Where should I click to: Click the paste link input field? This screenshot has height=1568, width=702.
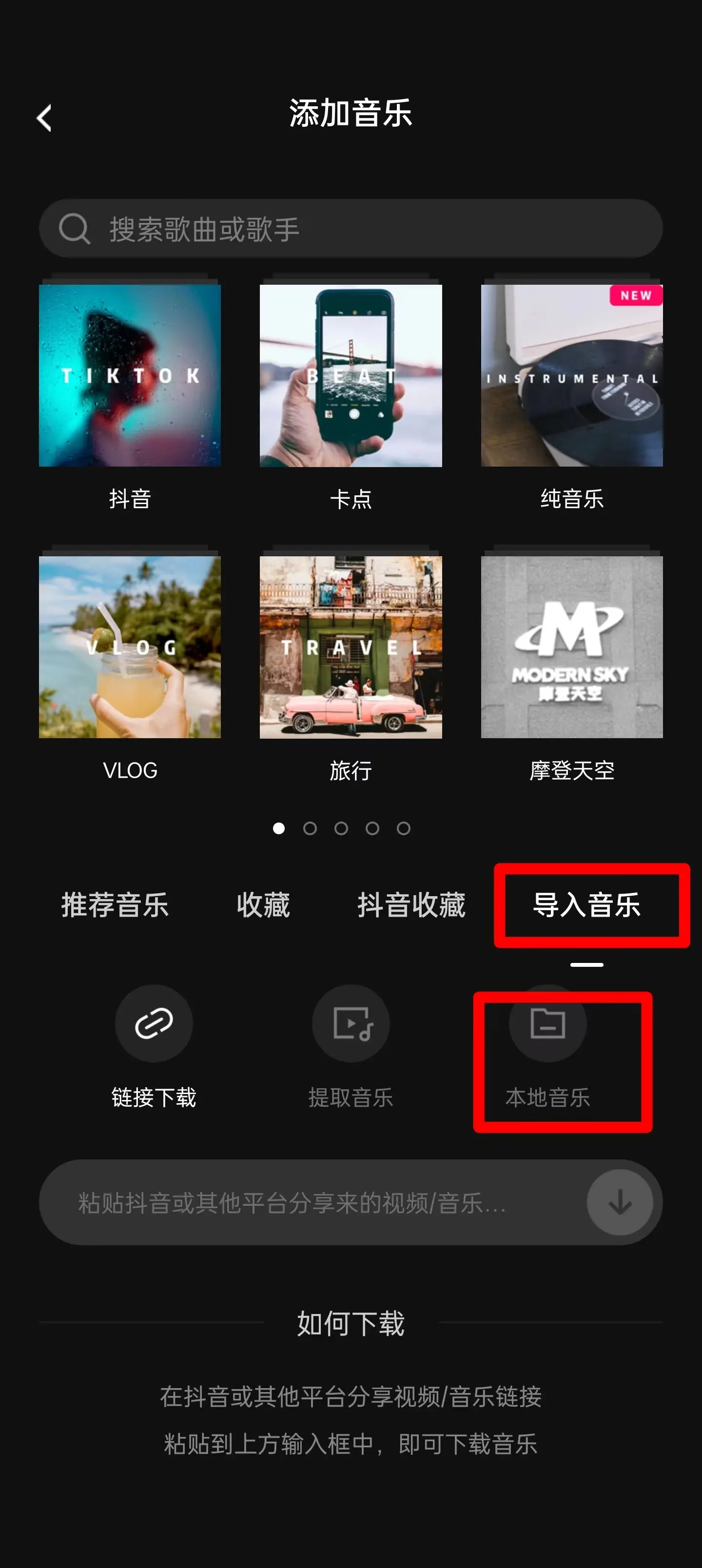[304, 1202]
